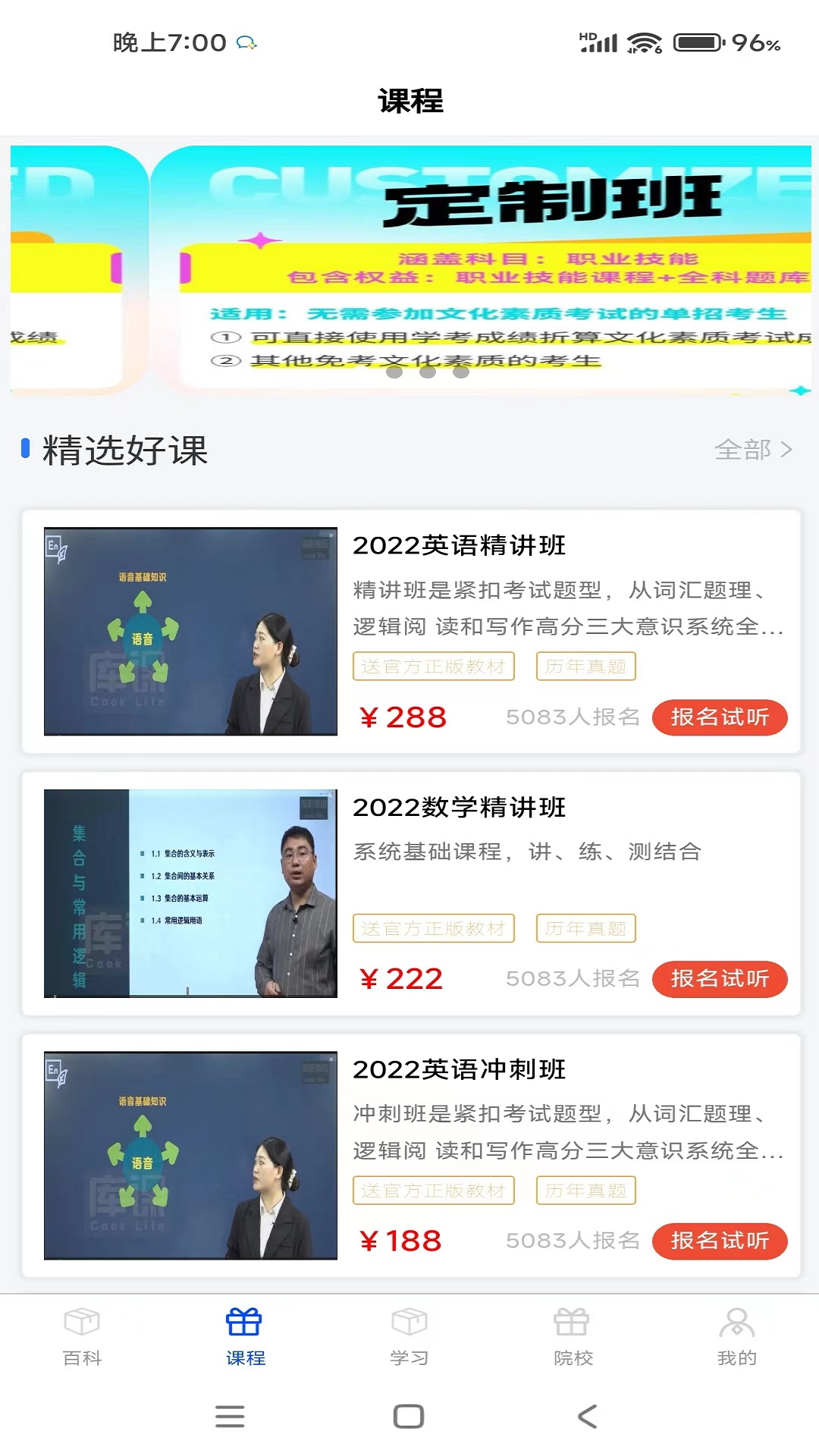
Task: Select the 课程 tab
Action: click(x=246, y=1338)
